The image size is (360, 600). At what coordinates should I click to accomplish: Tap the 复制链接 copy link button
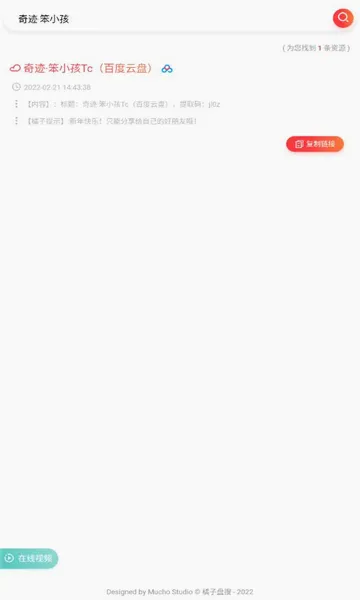point(315,144)
